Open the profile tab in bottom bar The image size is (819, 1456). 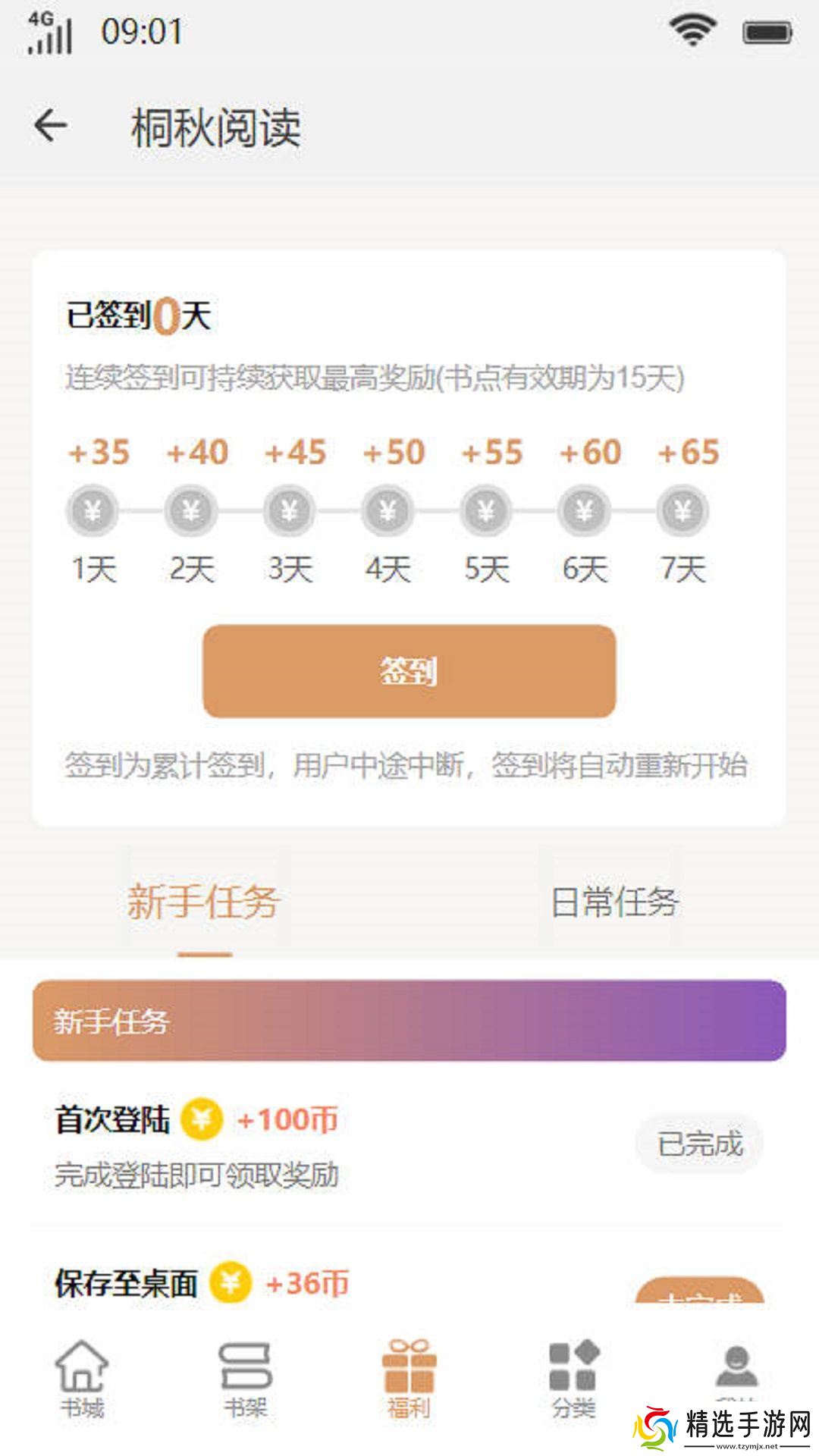click(736, 1371)
